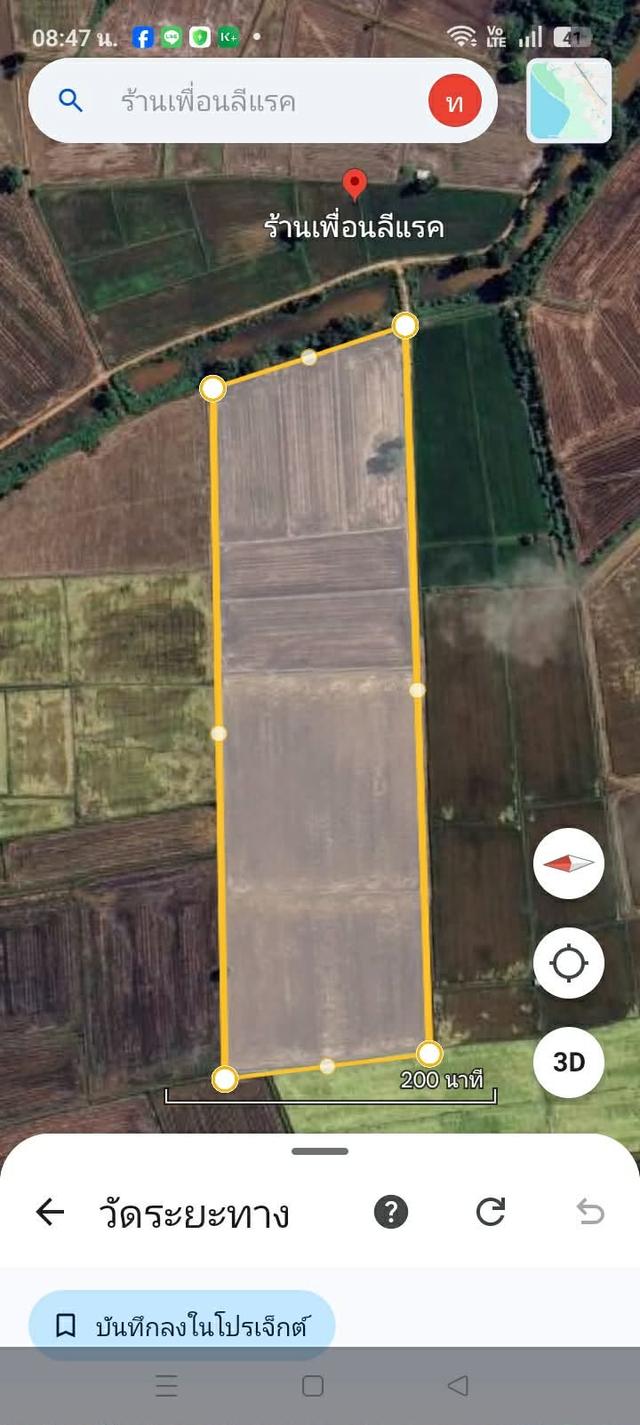Screen dimensions: 640x1425
Task: Tap the red place pin ร้านเพื่อนลีแรค
Action: (x=354, y=185)
